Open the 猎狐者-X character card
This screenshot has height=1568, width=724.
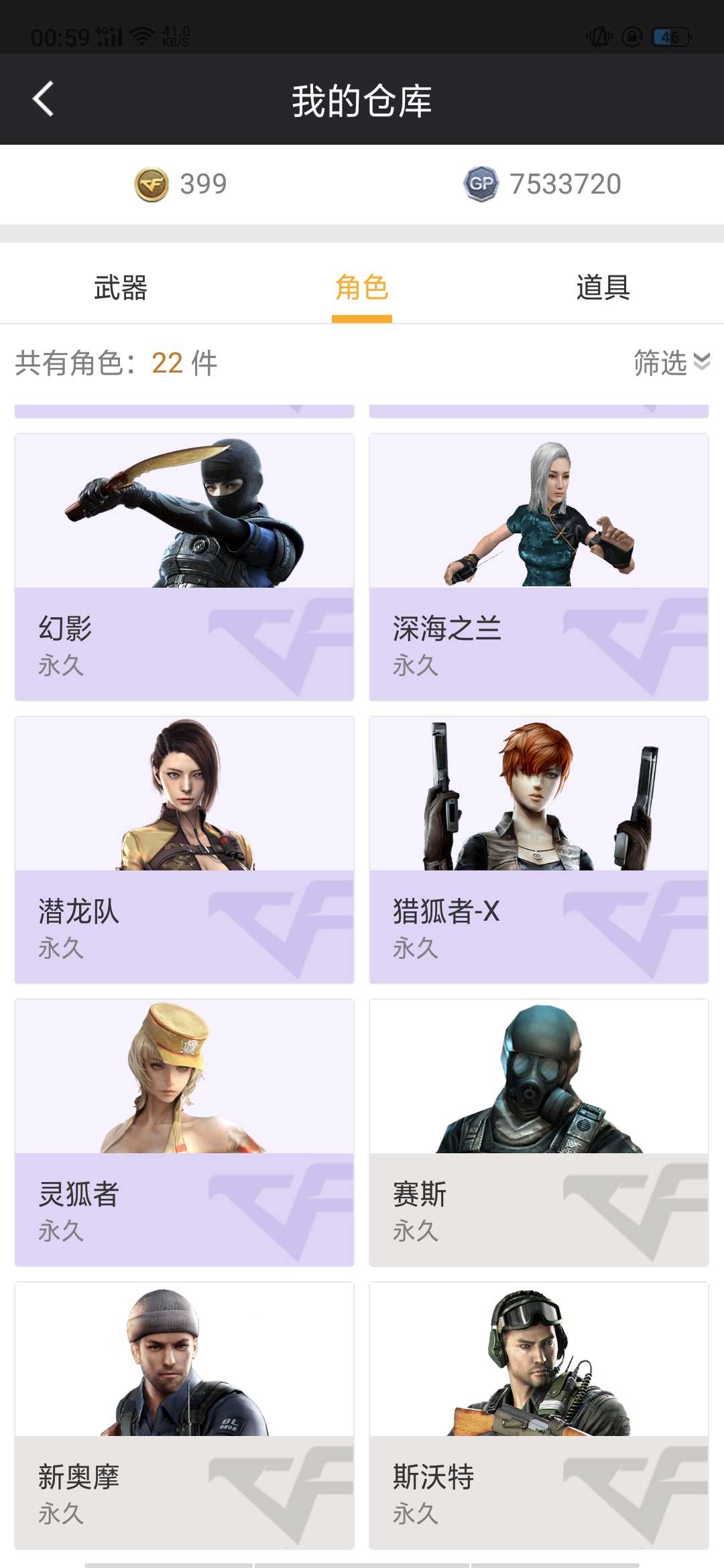pyautogui.click(x=538, y=849)
